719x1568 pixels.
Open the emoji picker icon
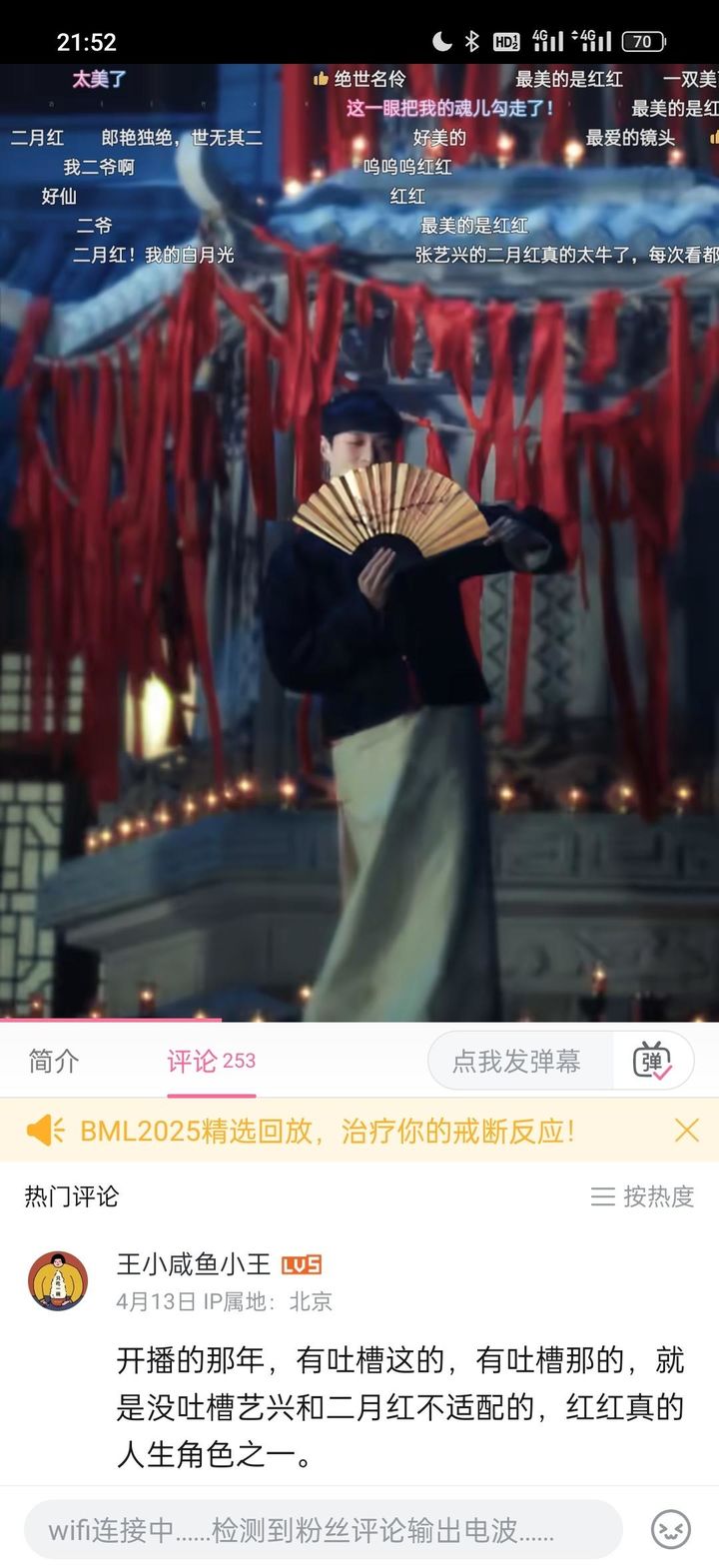[x=671, y=1529]
